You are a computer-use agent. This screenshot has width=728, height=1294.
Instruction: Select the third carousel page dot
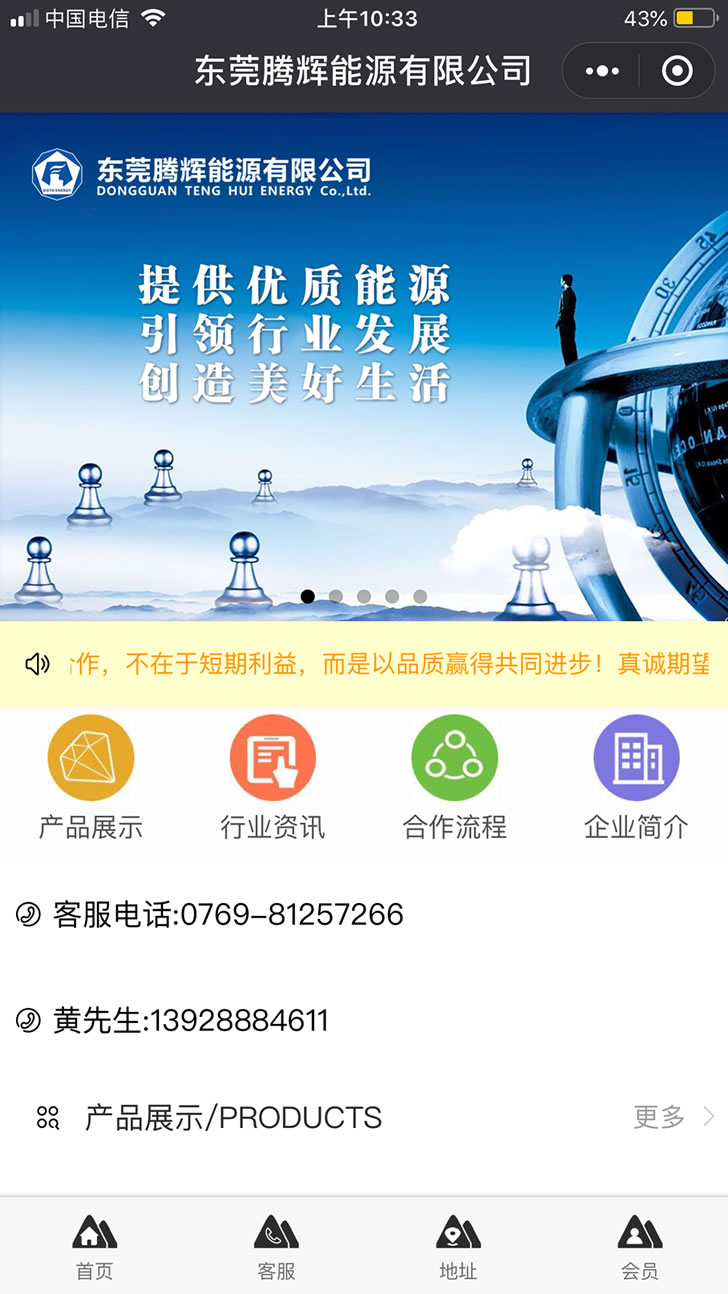coord(364,596)
